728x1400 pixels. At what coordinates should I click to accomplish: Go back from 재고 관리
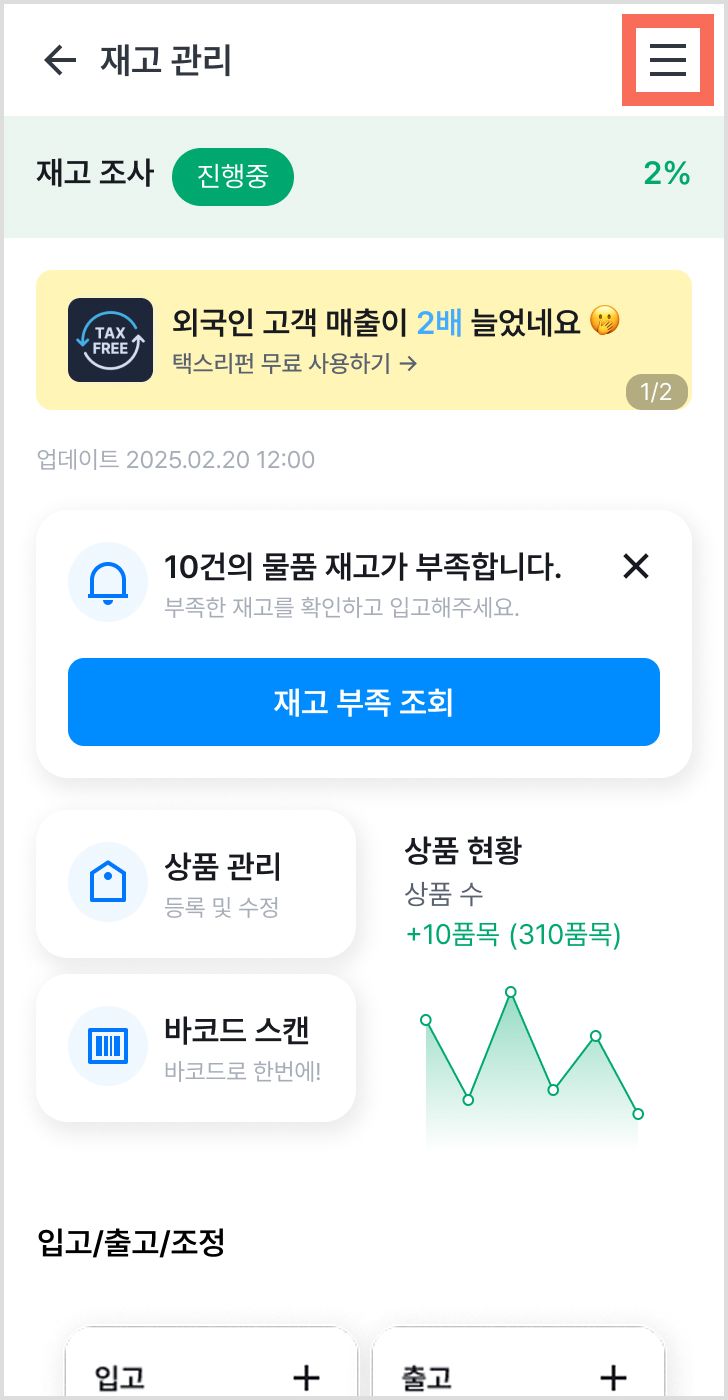60,61
